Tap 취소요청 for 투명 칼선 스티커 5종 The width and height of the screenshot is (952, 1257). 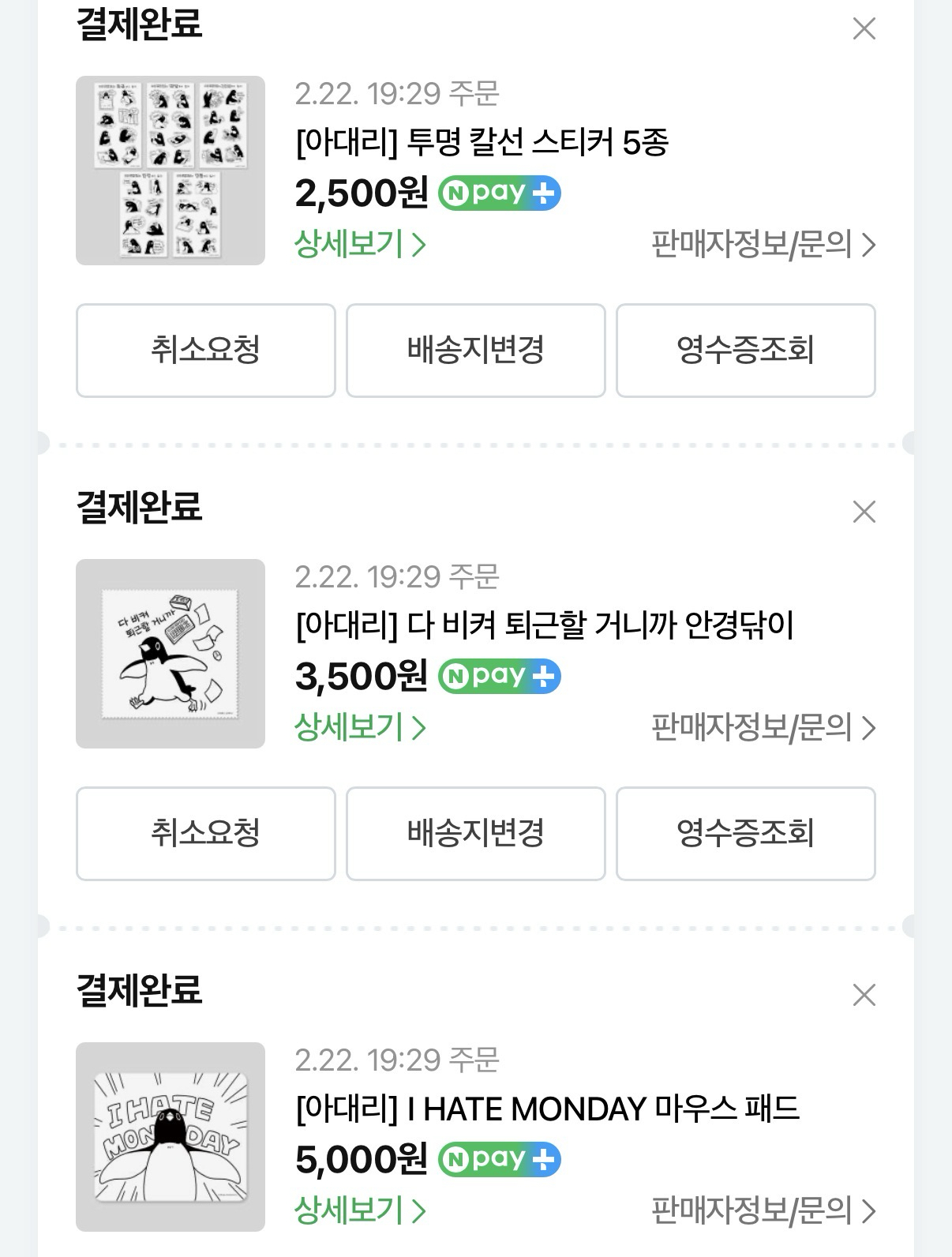206,351
